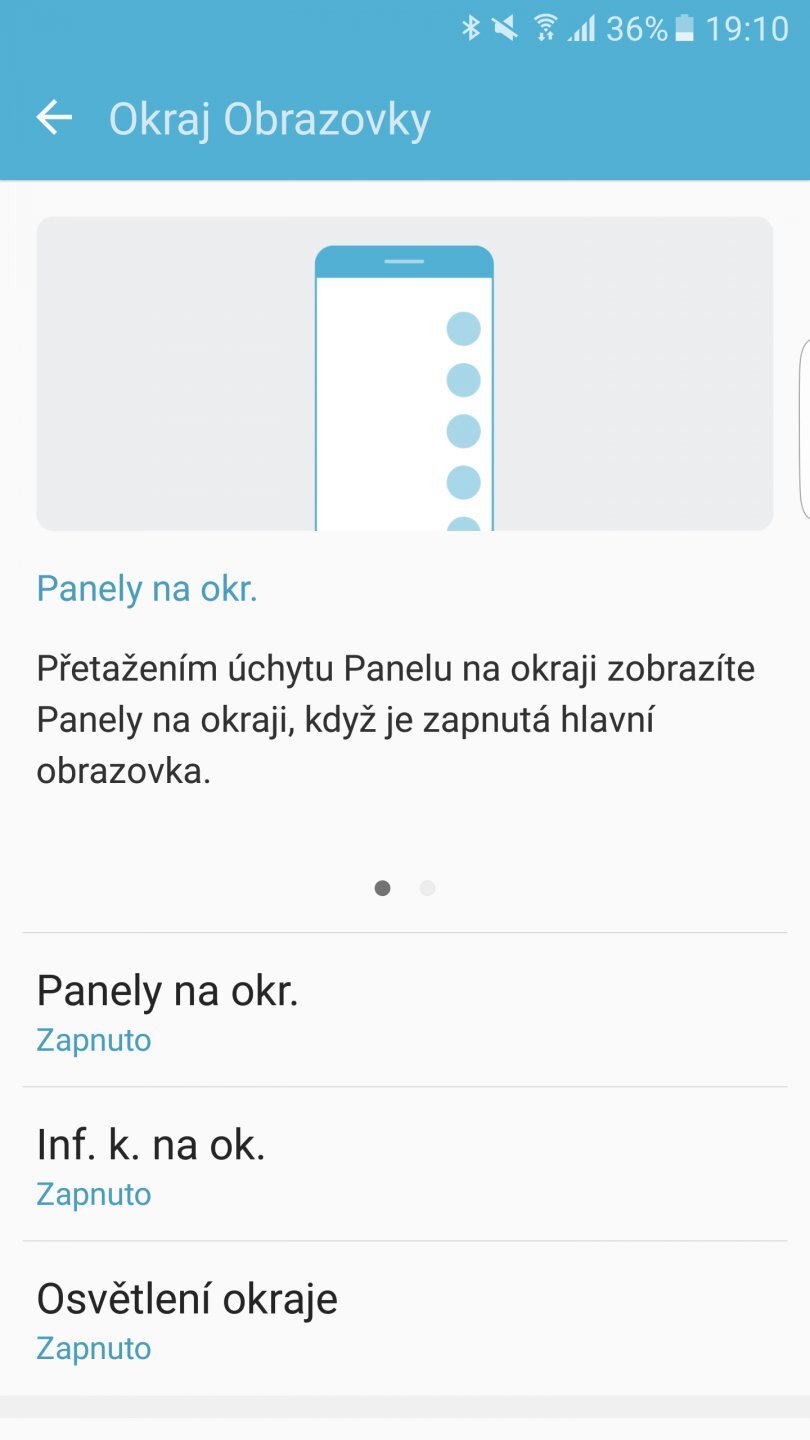Tap the mobile signal strength icon
This screenshot has width=810, height=1440.
[x=583, y=29]
